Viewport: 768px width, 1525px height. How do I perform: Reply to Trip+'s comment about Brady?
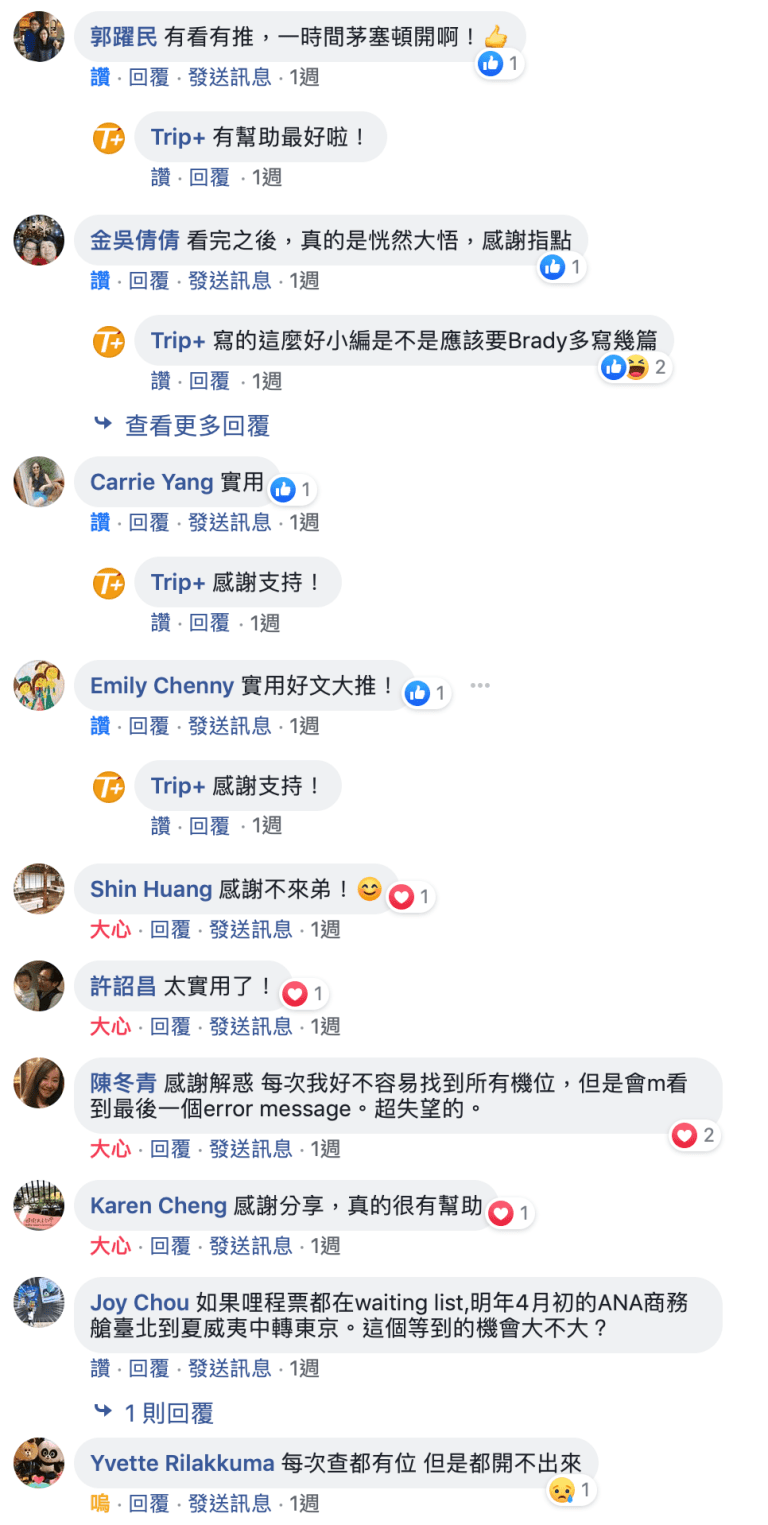pyautogui.click(x=210, y=381)
